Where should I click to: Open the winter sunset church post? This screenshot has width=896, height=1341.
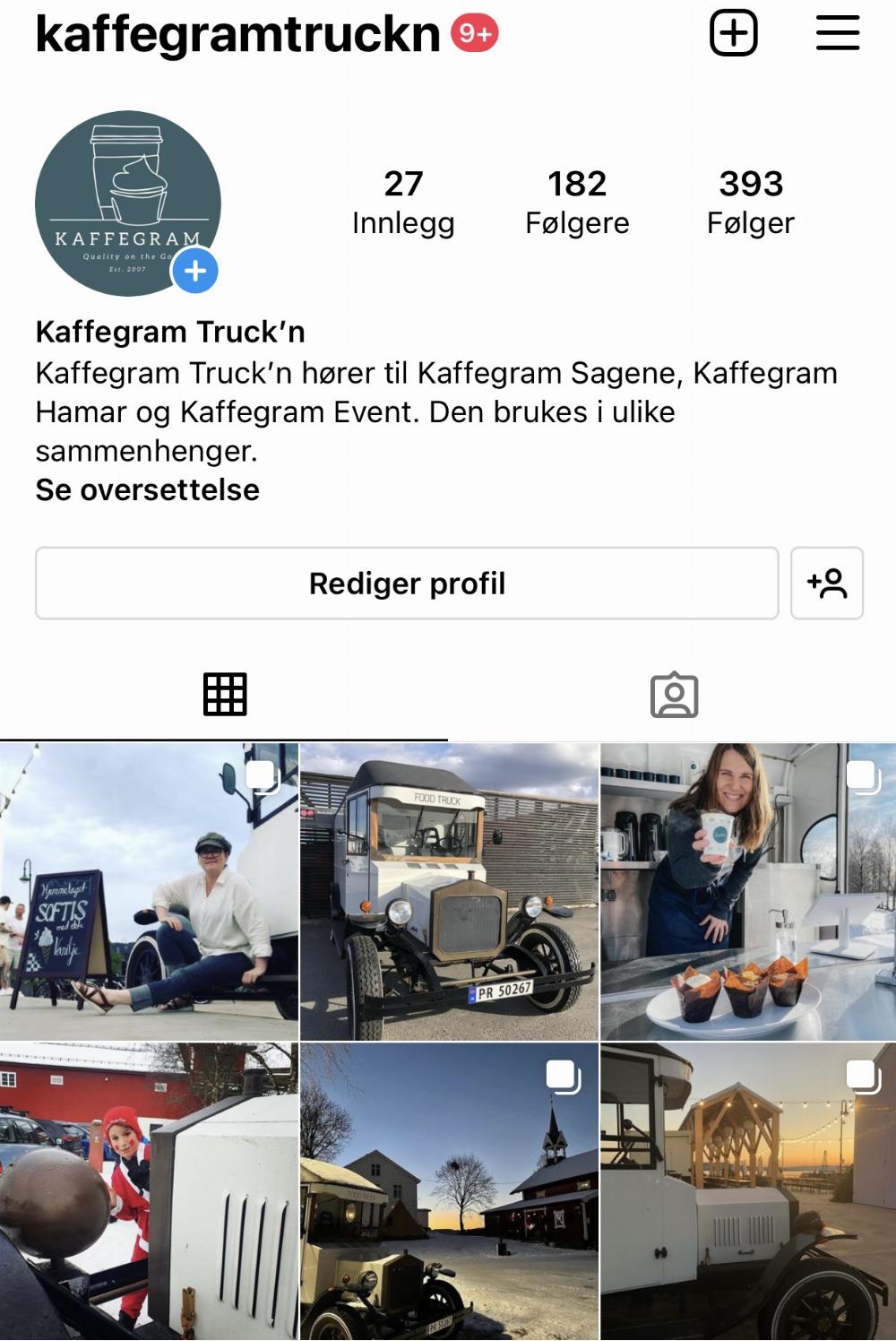coord(448,1190)
